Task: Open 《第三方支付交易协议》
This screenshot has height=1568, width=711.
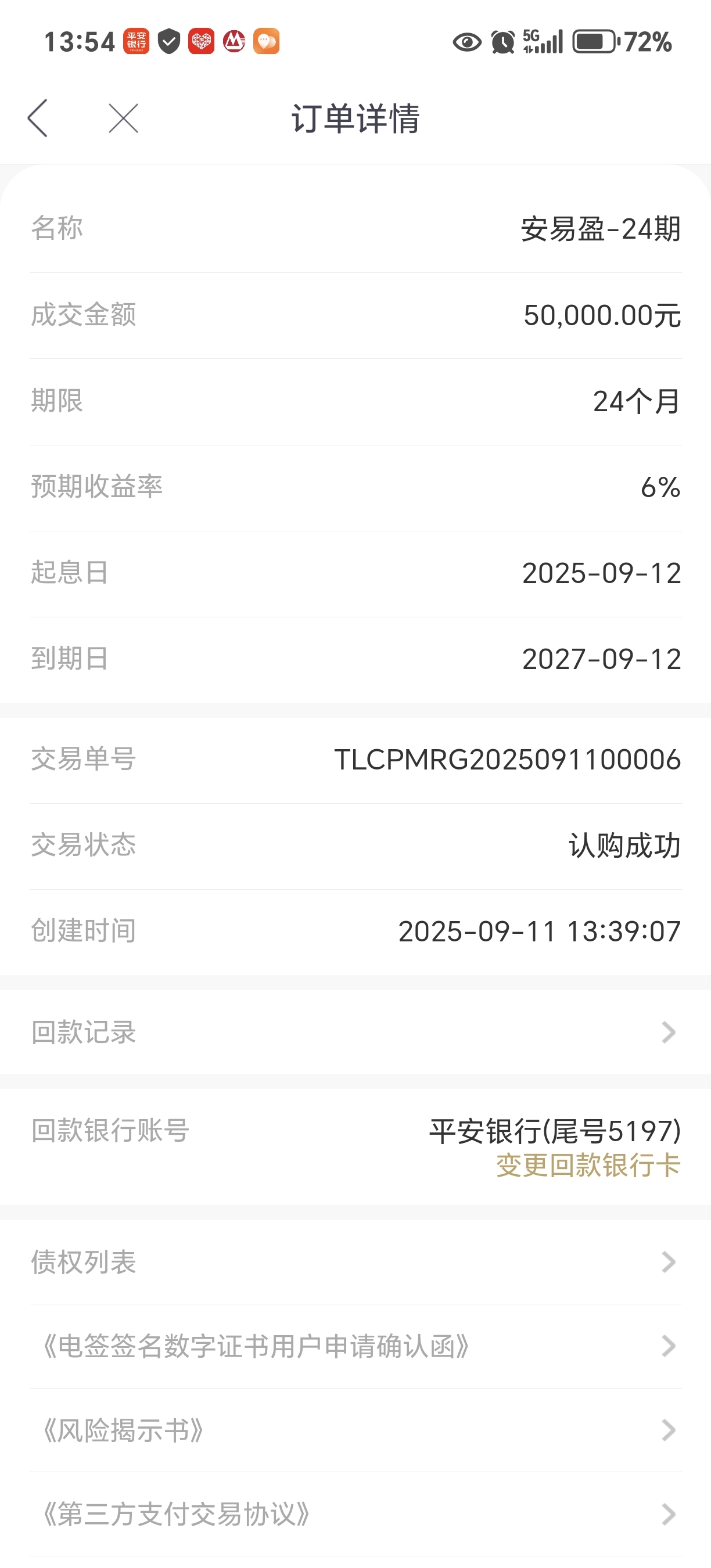Action: point(355,1514)
